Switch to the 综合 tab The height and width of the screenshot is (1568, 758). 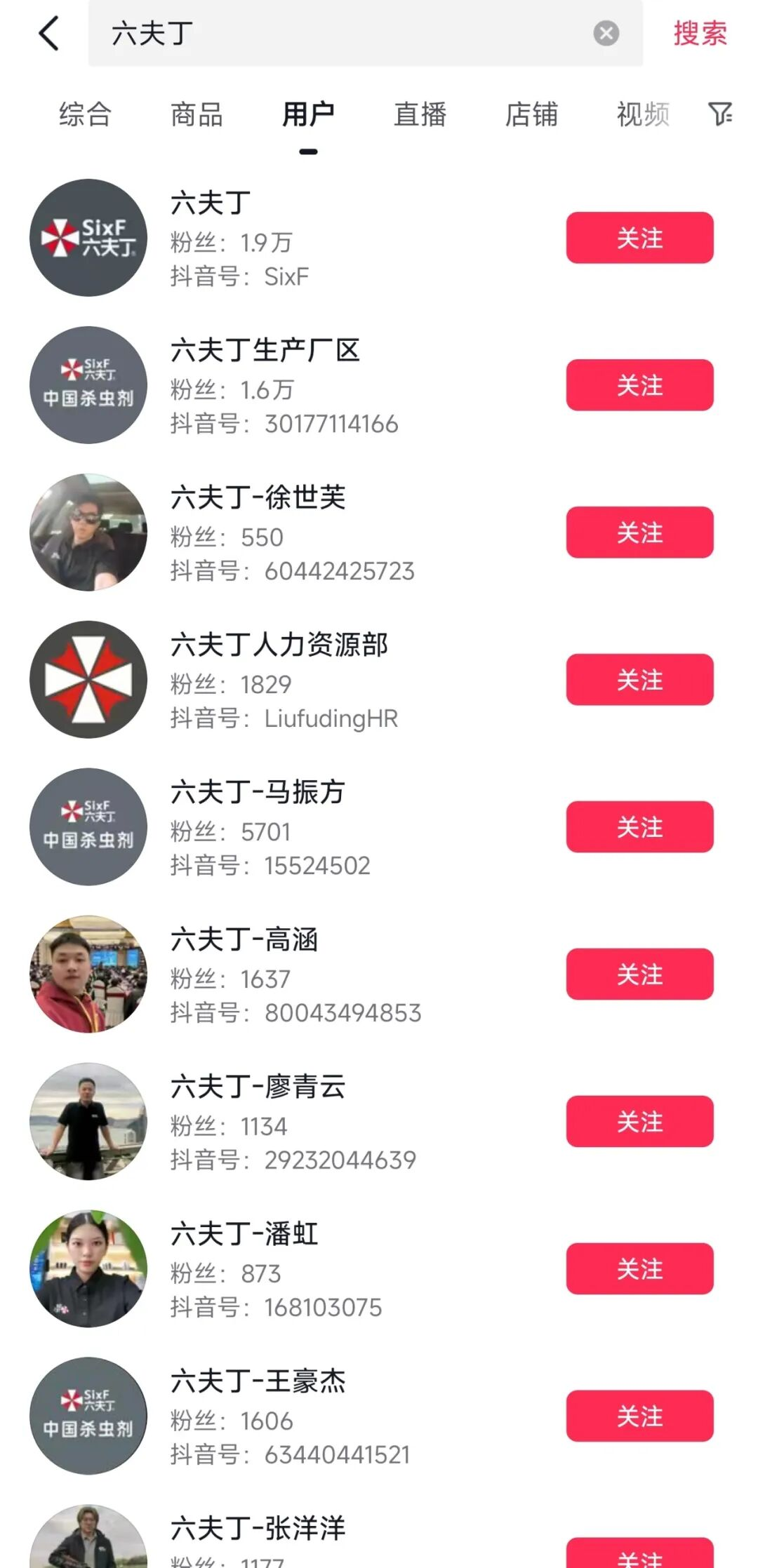[x=85, y=114]
